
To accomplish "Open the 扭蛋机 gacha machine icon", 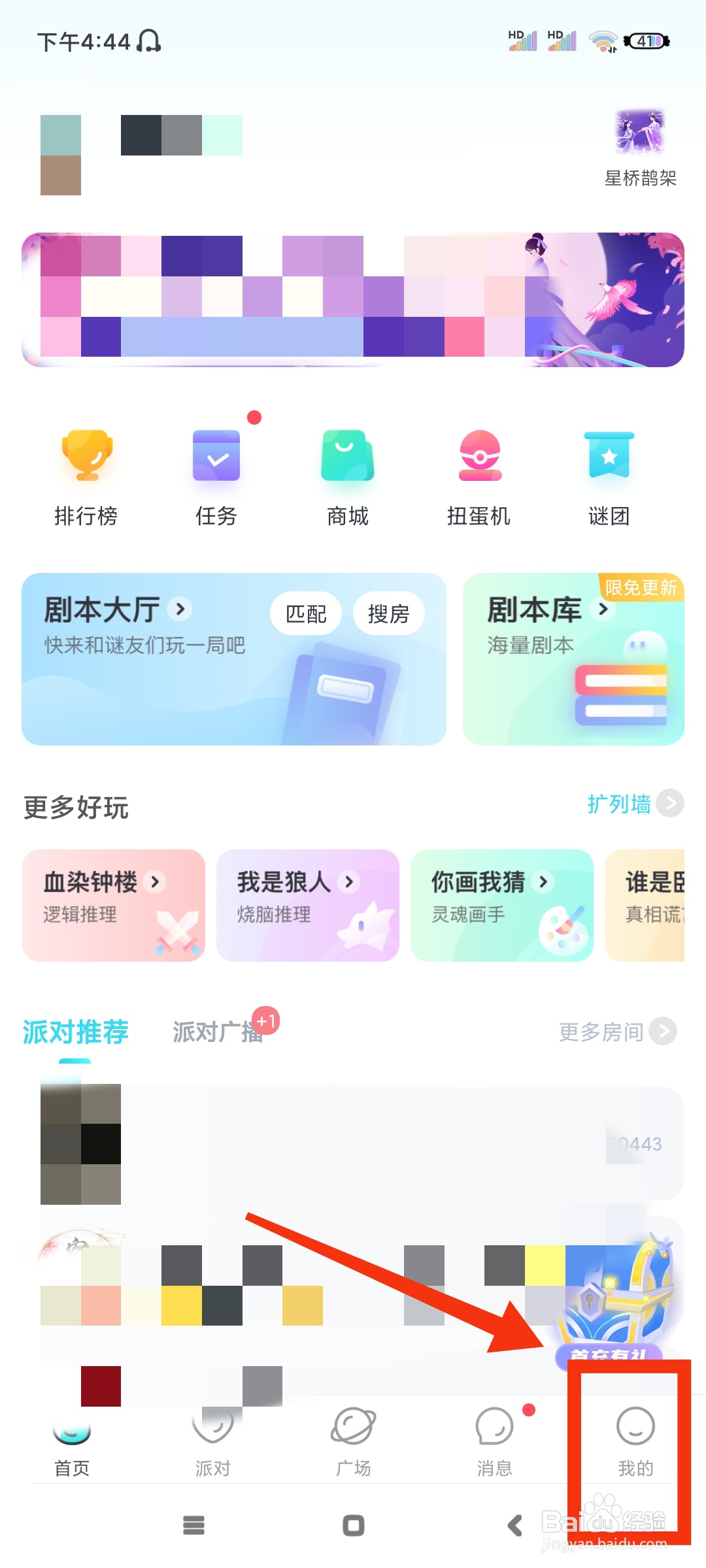I will pyautogui.click(x=478, y=457).
